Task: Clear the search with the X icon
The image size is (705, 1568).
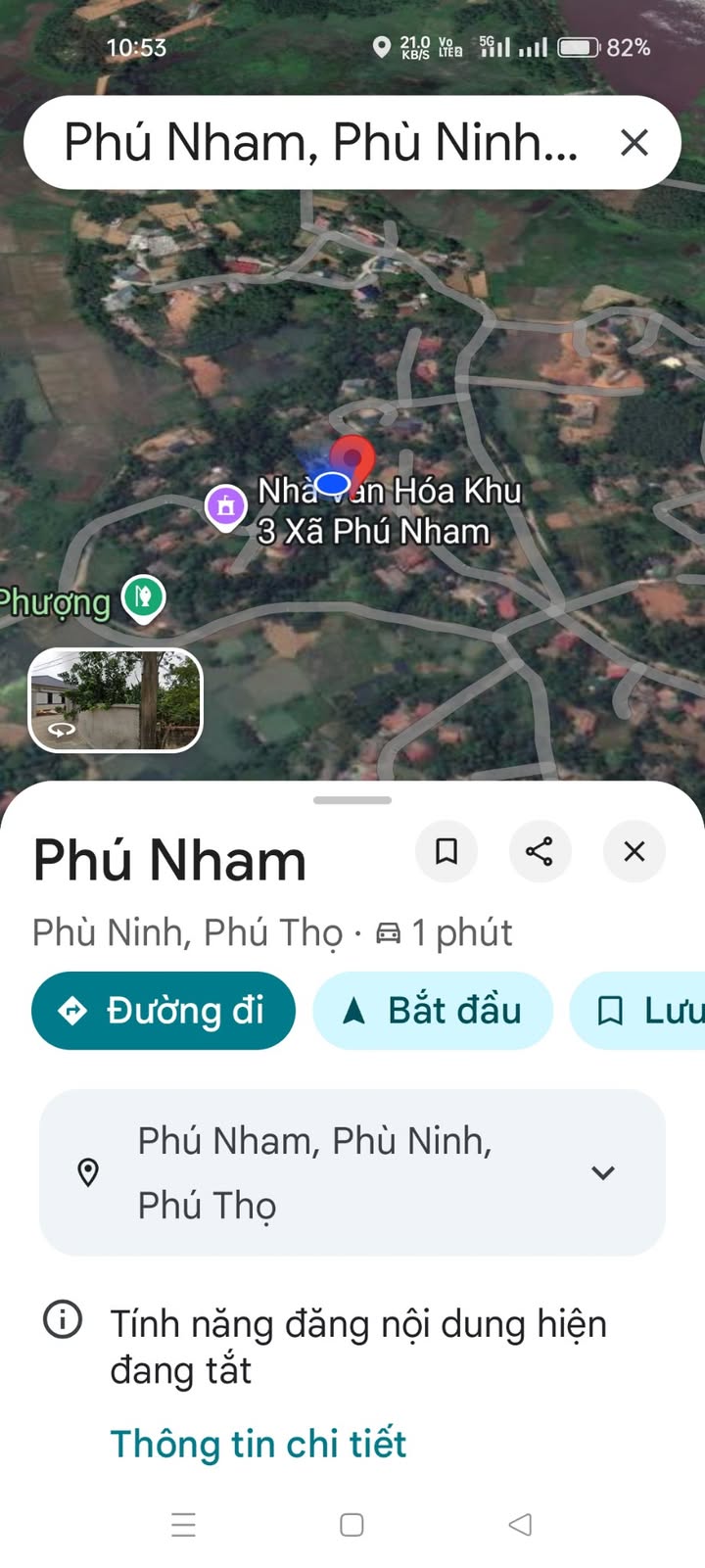Action: (634, 143)
